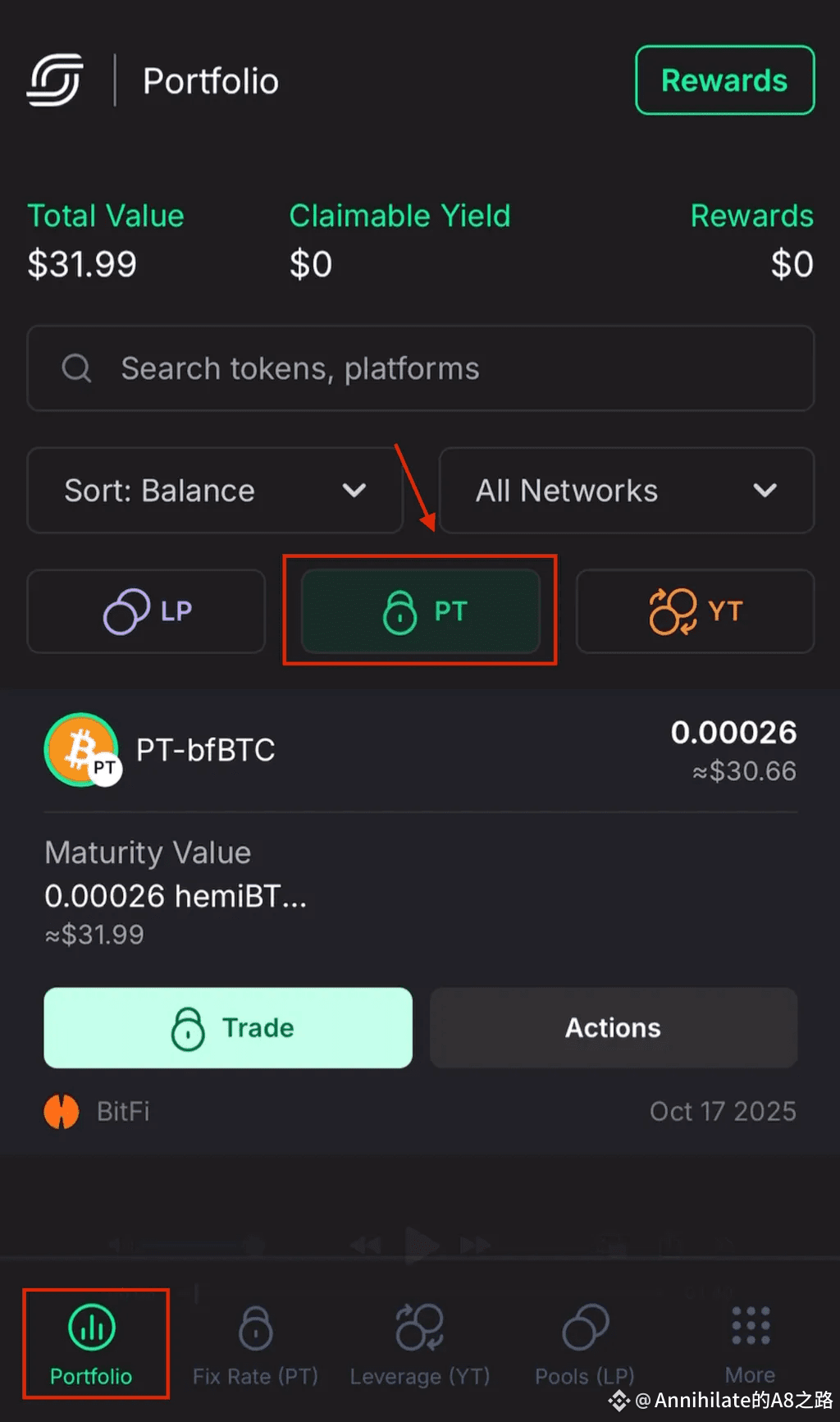Open Actions for PT-bfBTC

(614, 1028)
